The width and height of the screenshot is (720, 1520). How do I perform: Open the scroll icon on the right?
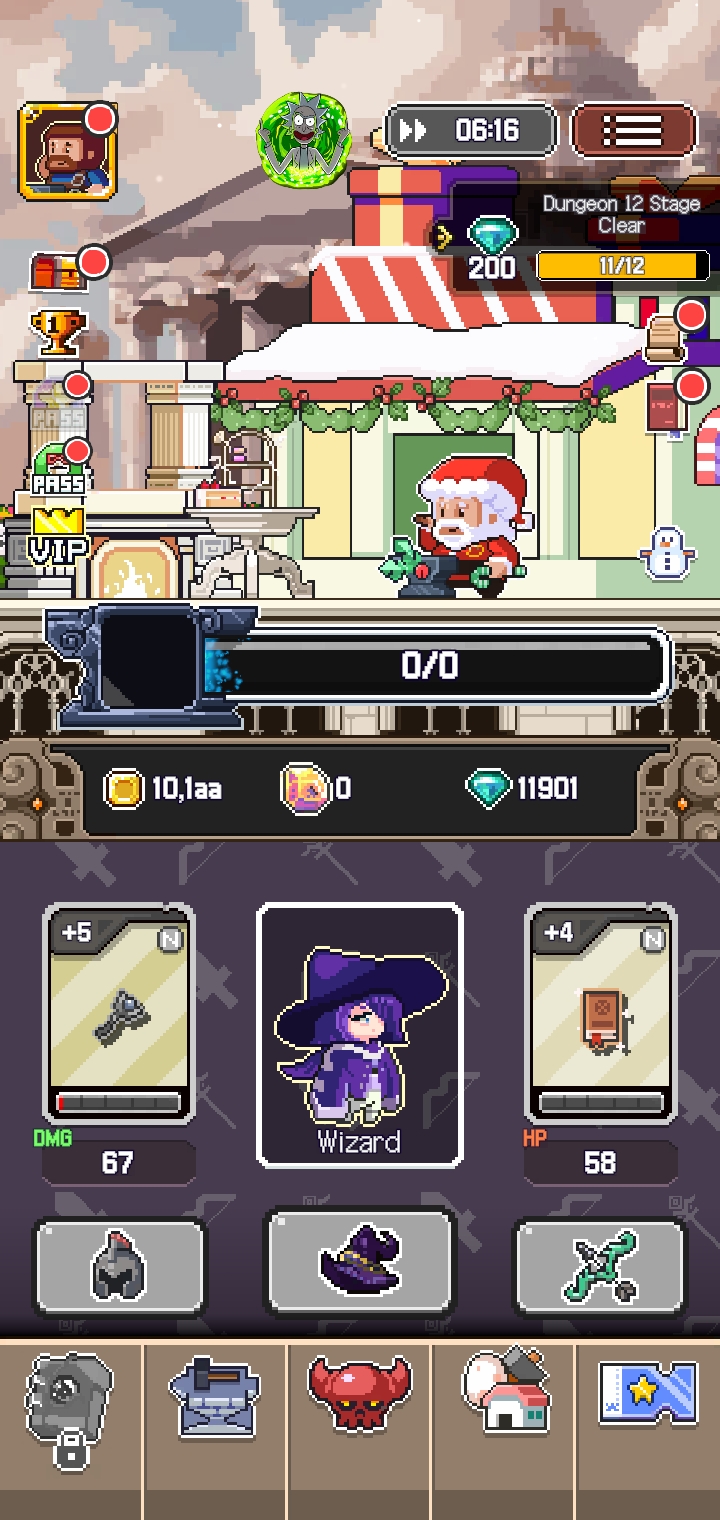pos(666,338)
